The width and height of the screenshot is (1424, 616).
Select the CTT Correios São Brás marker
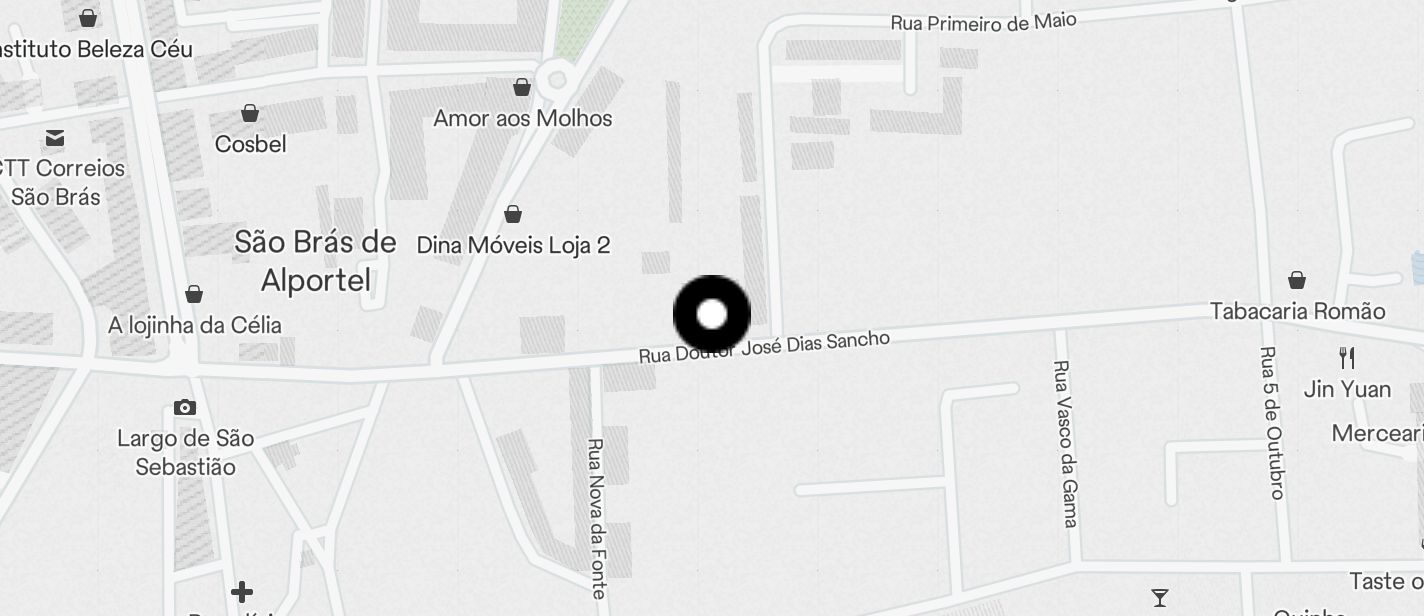[x=55, y=138]
